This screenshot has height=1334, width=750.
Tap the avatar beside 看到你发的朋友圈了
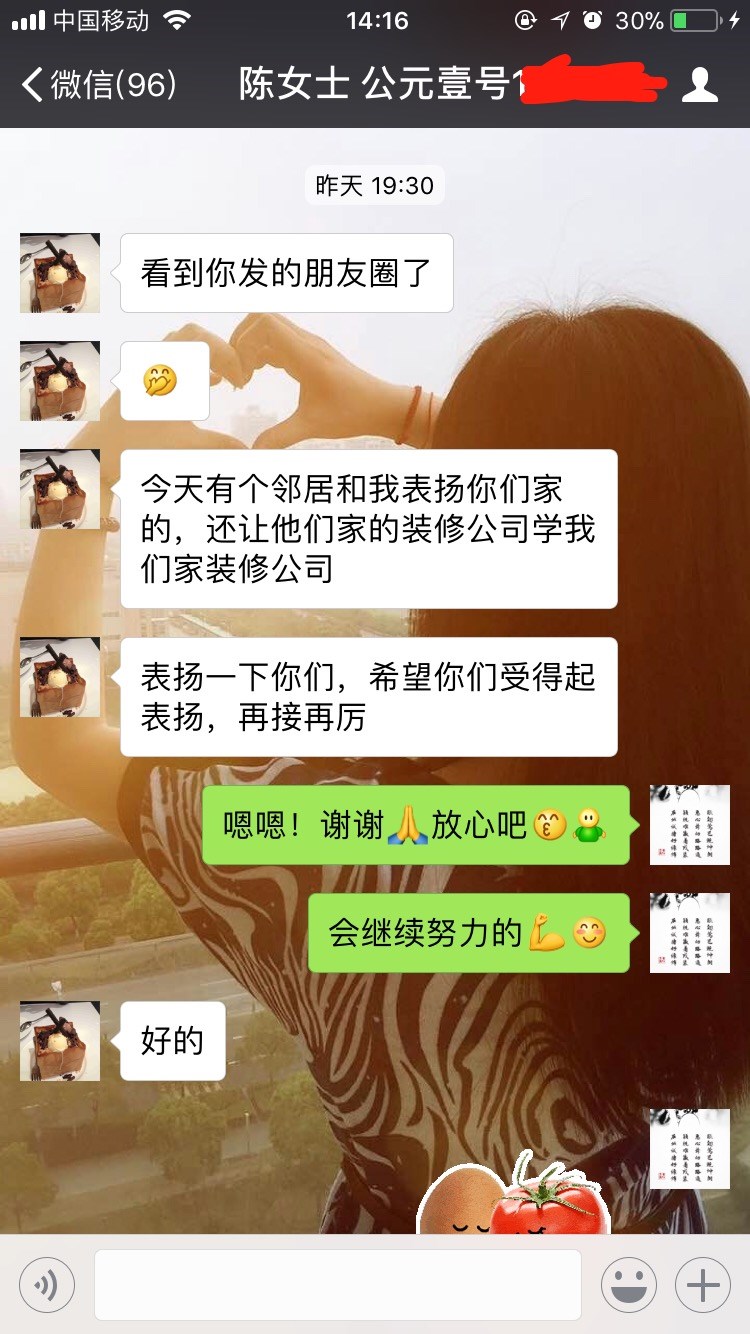click(x=60, y=273)
